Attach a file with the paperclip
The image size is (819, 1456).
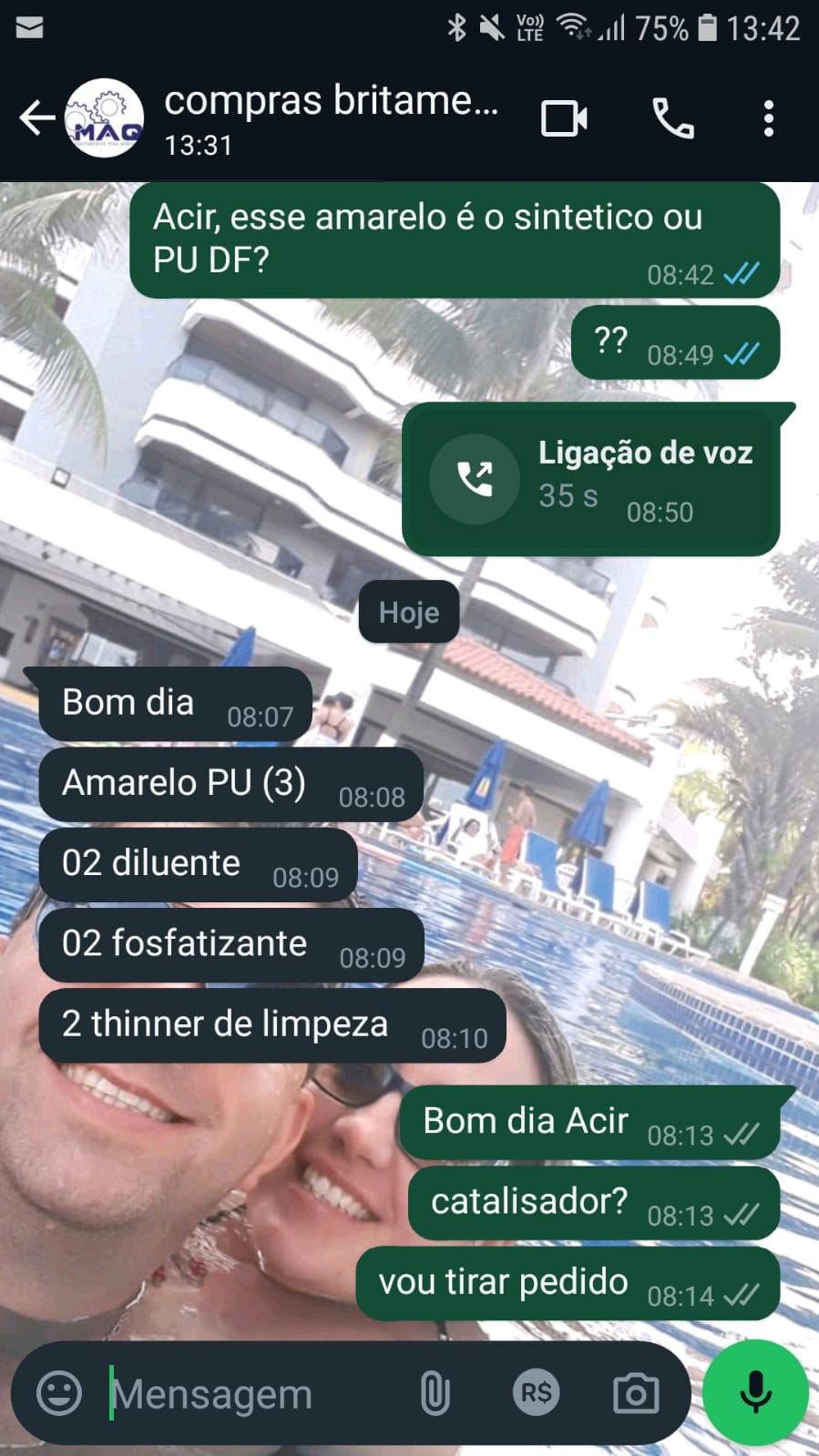[x=435, y=1393]
